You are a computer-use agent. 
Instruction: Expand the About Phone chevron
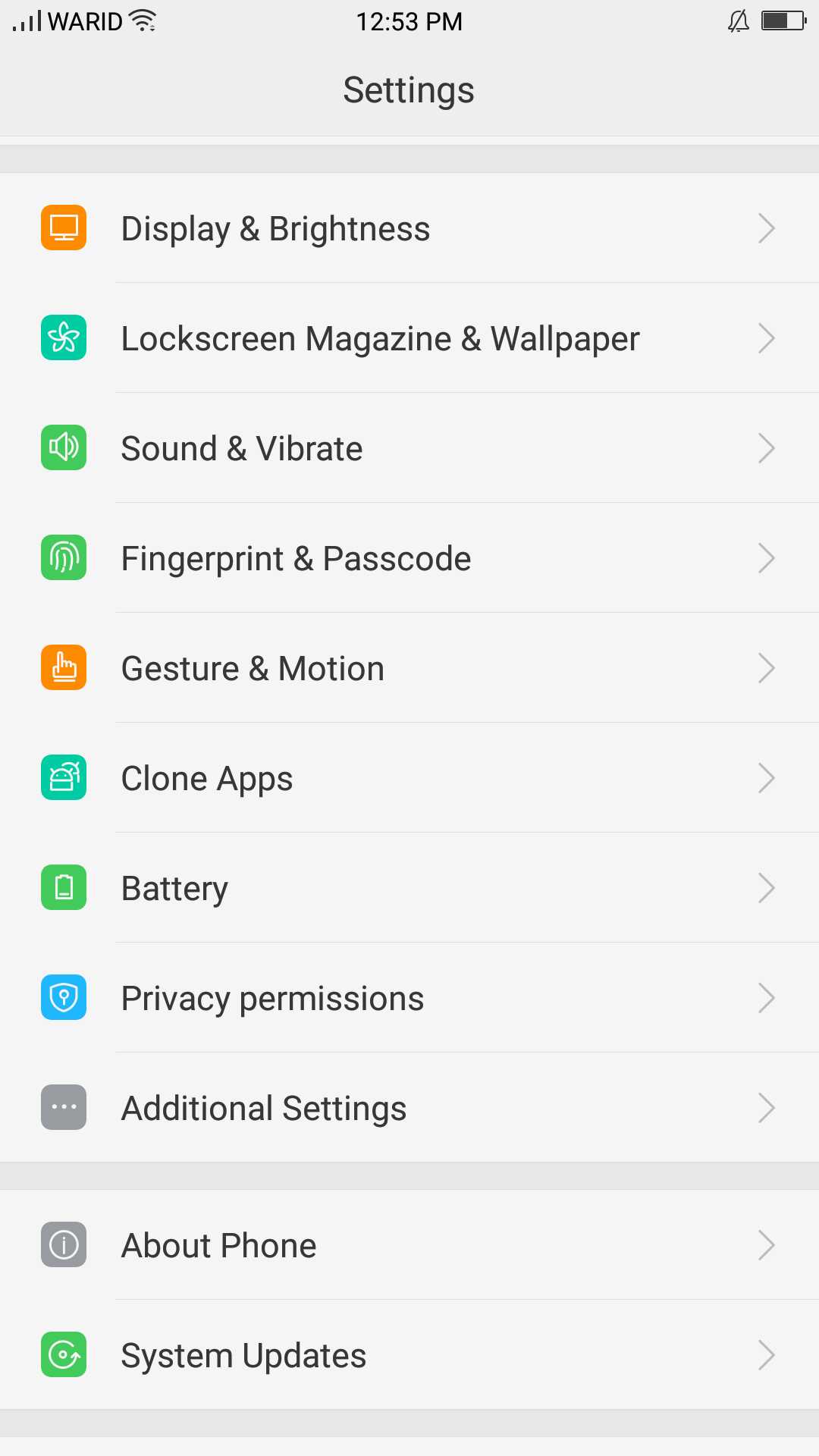[766, 1244]
